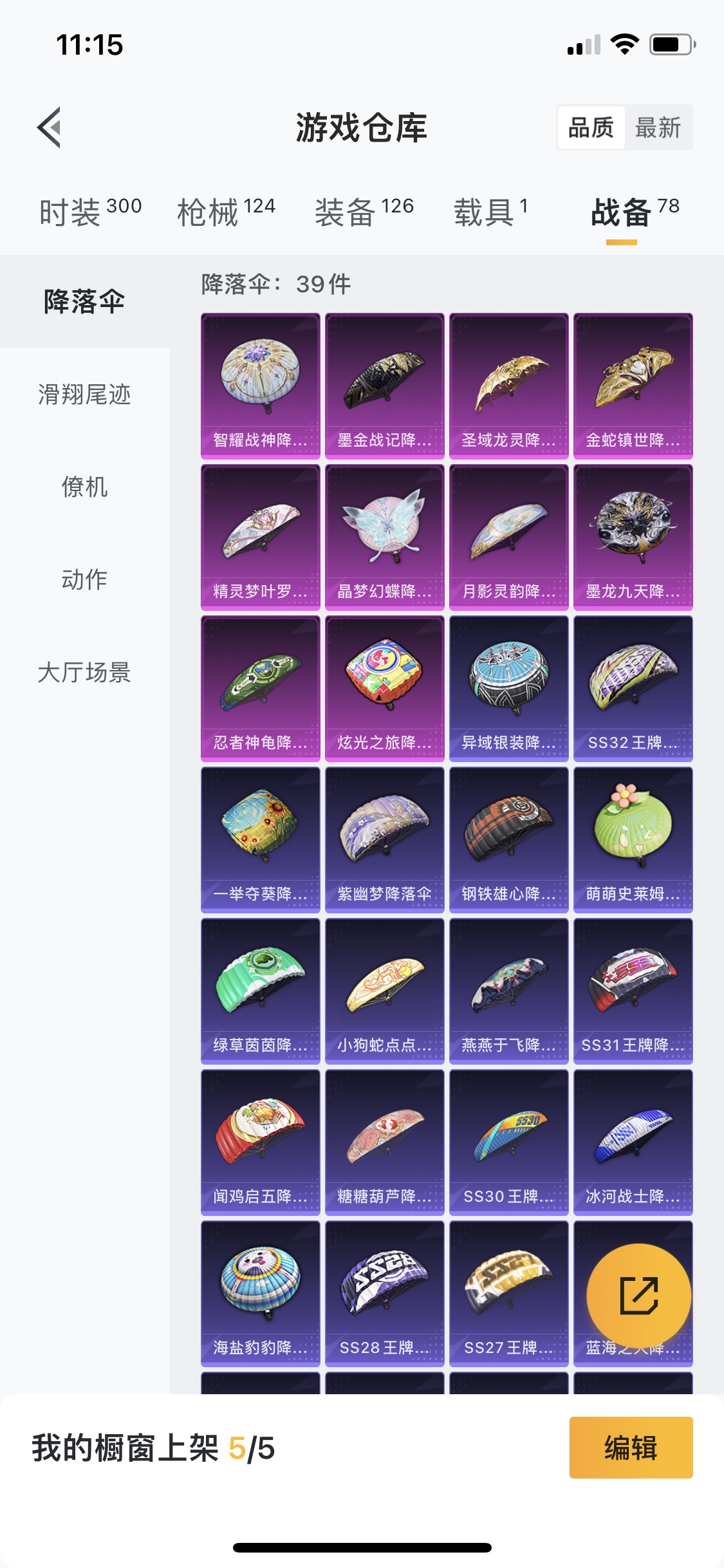Open the SS31王牌 parachute item

coord(633,990)
